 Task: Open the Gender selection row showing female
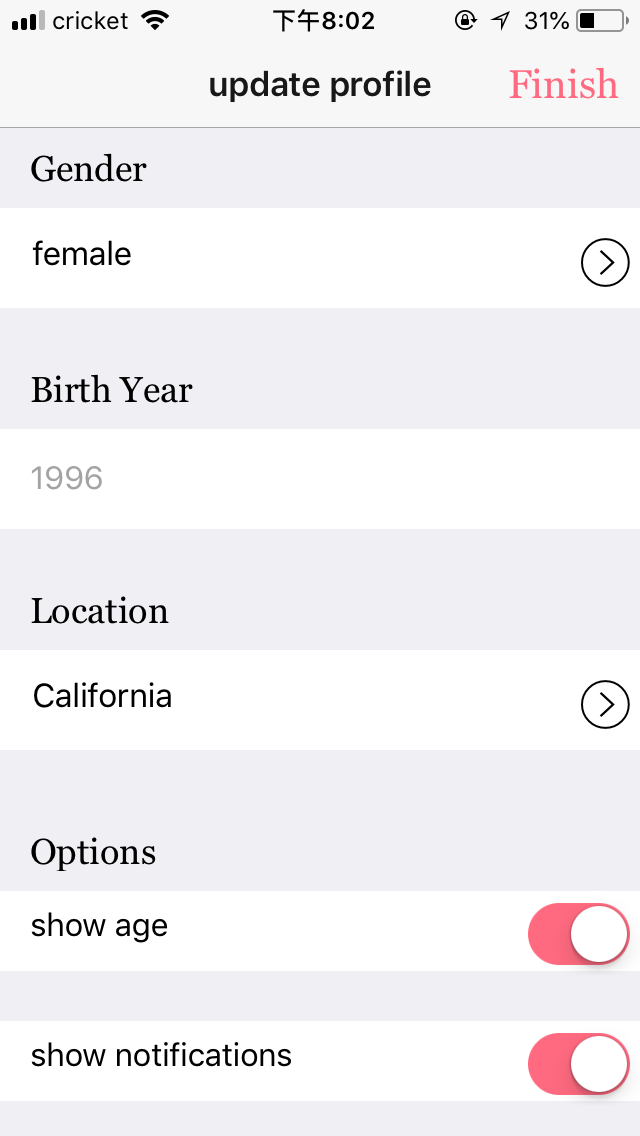tap(320, 258)
